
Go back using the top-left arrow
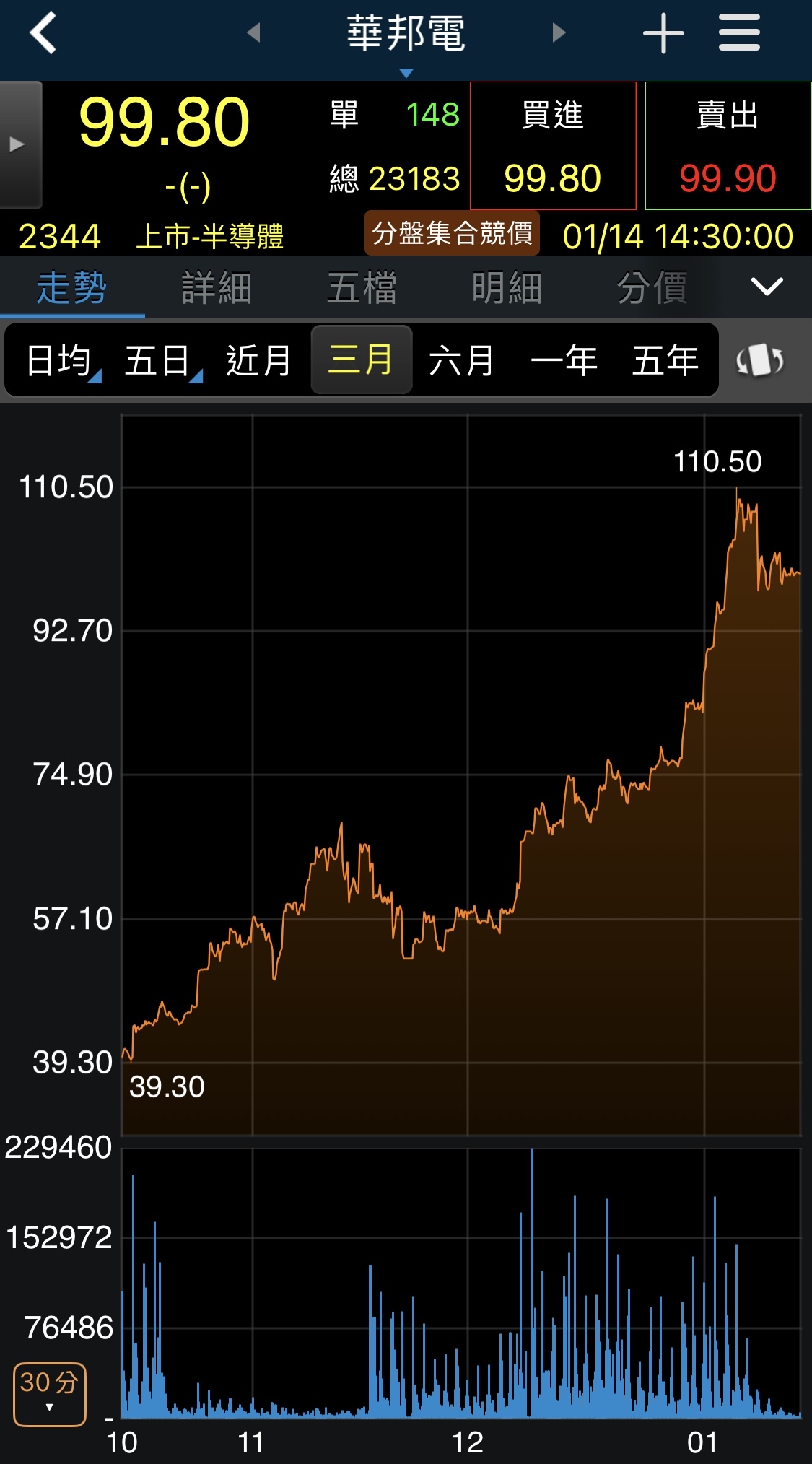pyautogui.click(x=43, y=33)
